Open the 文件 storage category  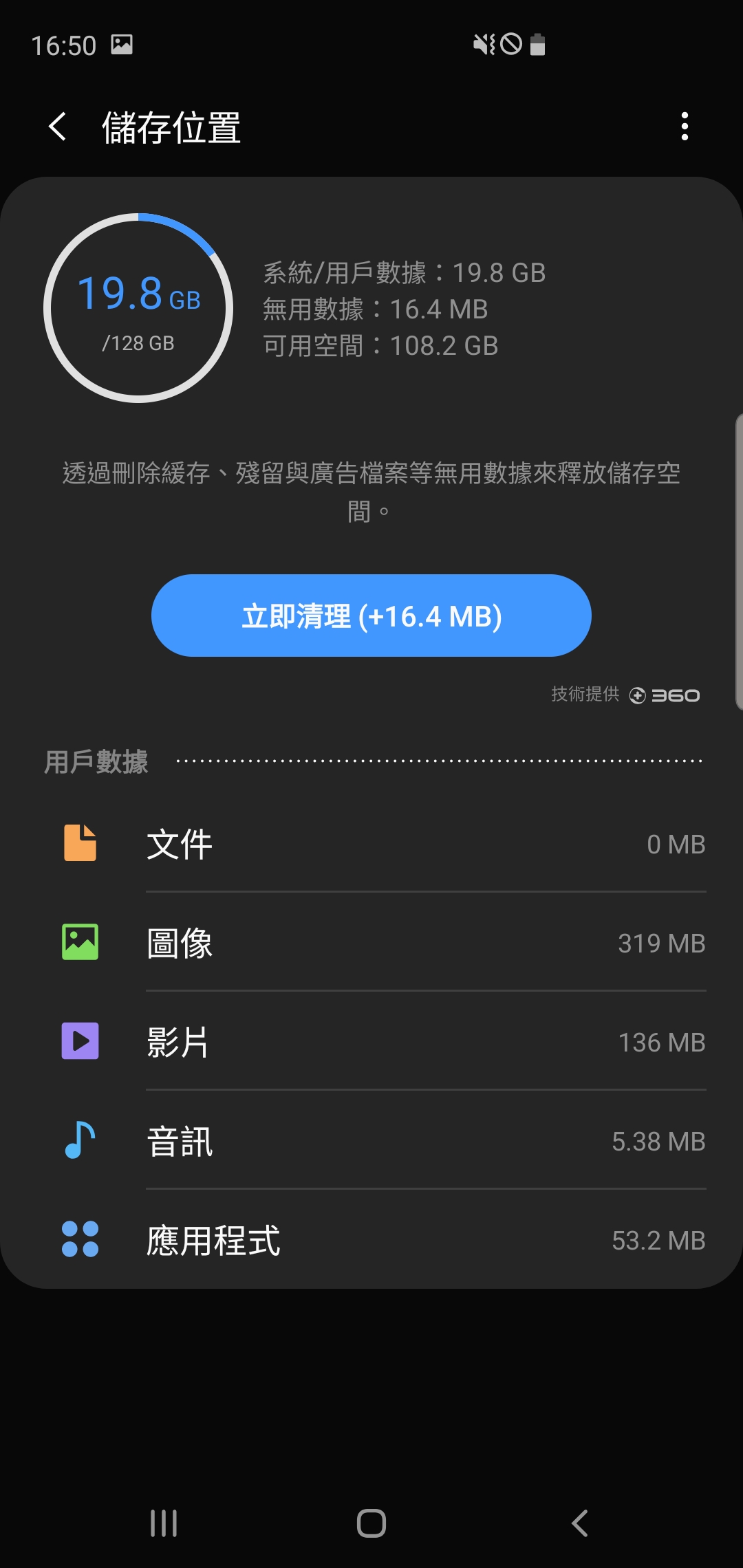coord(371,844)
